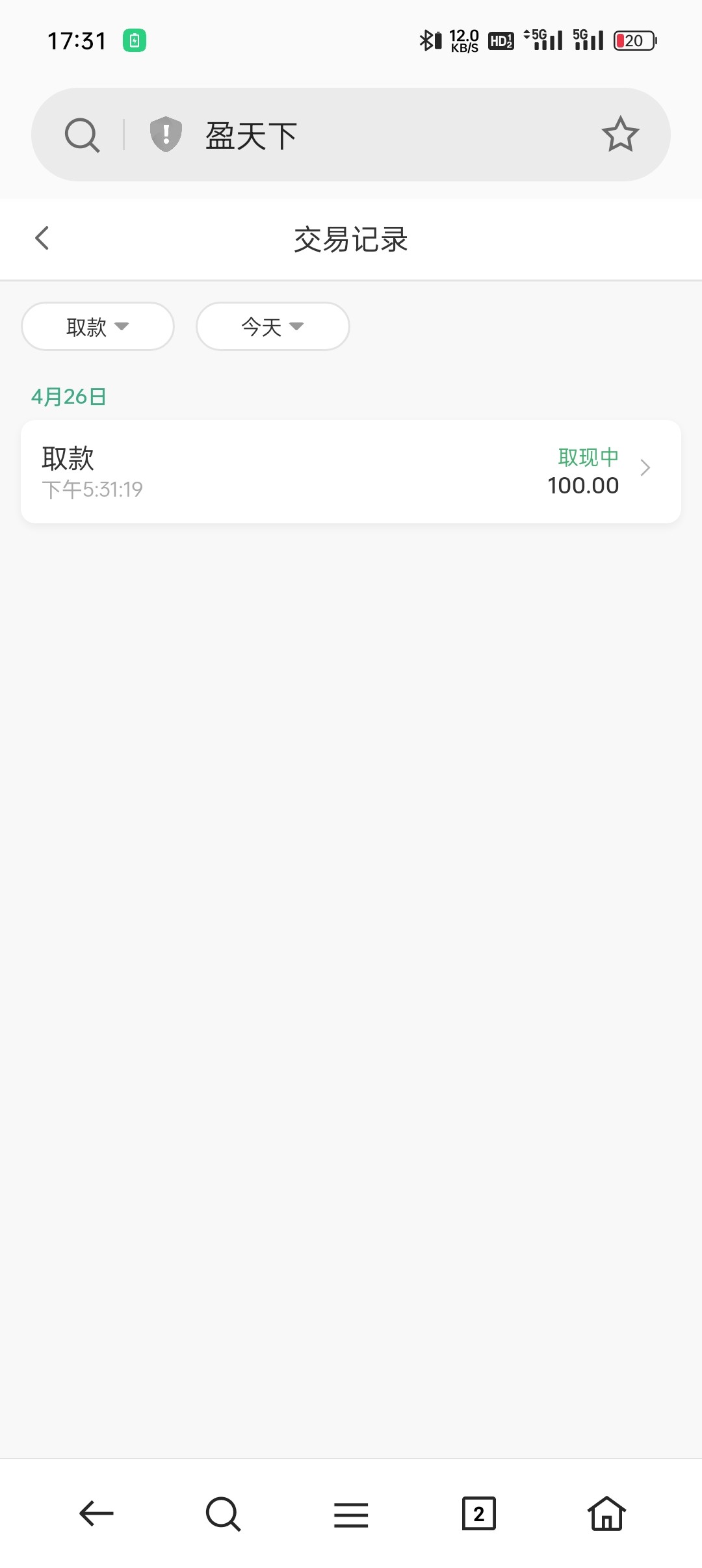Expand the 取款 transaction type dropdown
Image resolution: width=702 pixels, height=1568 pixels.
(x=97, y=326)
